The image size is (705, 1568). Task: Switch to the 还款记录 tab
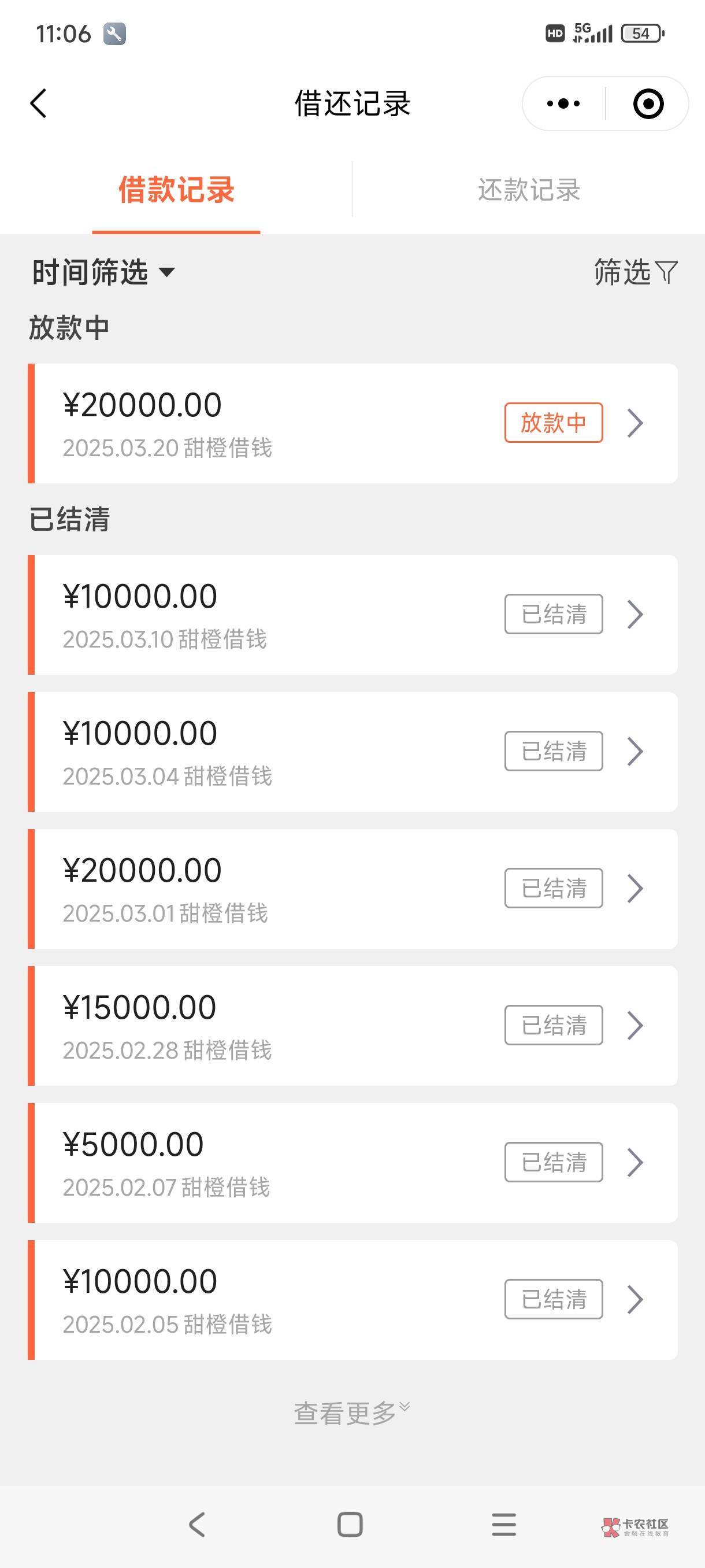click(x=529, y=190)
